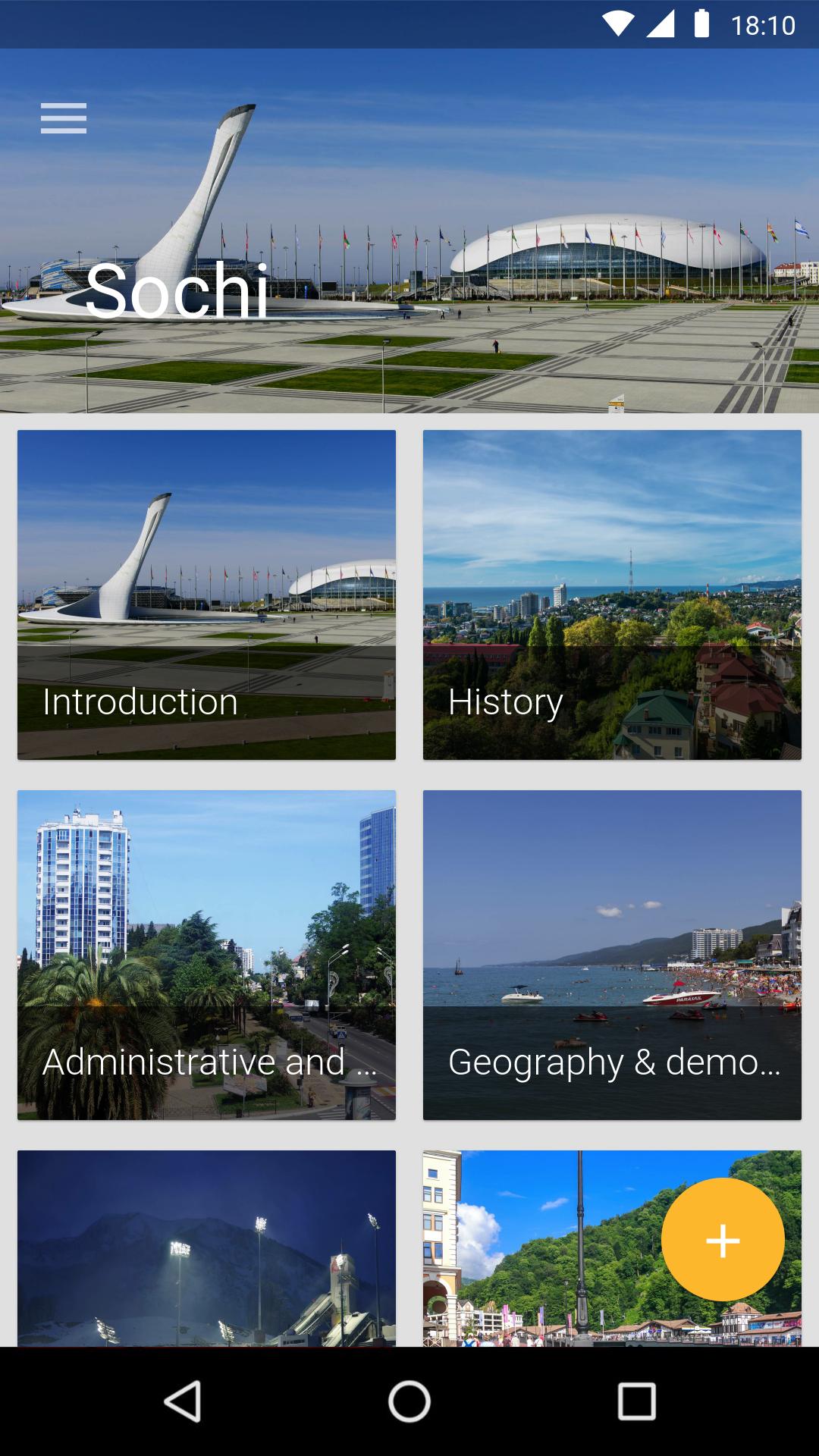Open the night stadium lights card
Image resolution: width=819 pixels, height=1456 pixels.
[x=206, y=1248]
